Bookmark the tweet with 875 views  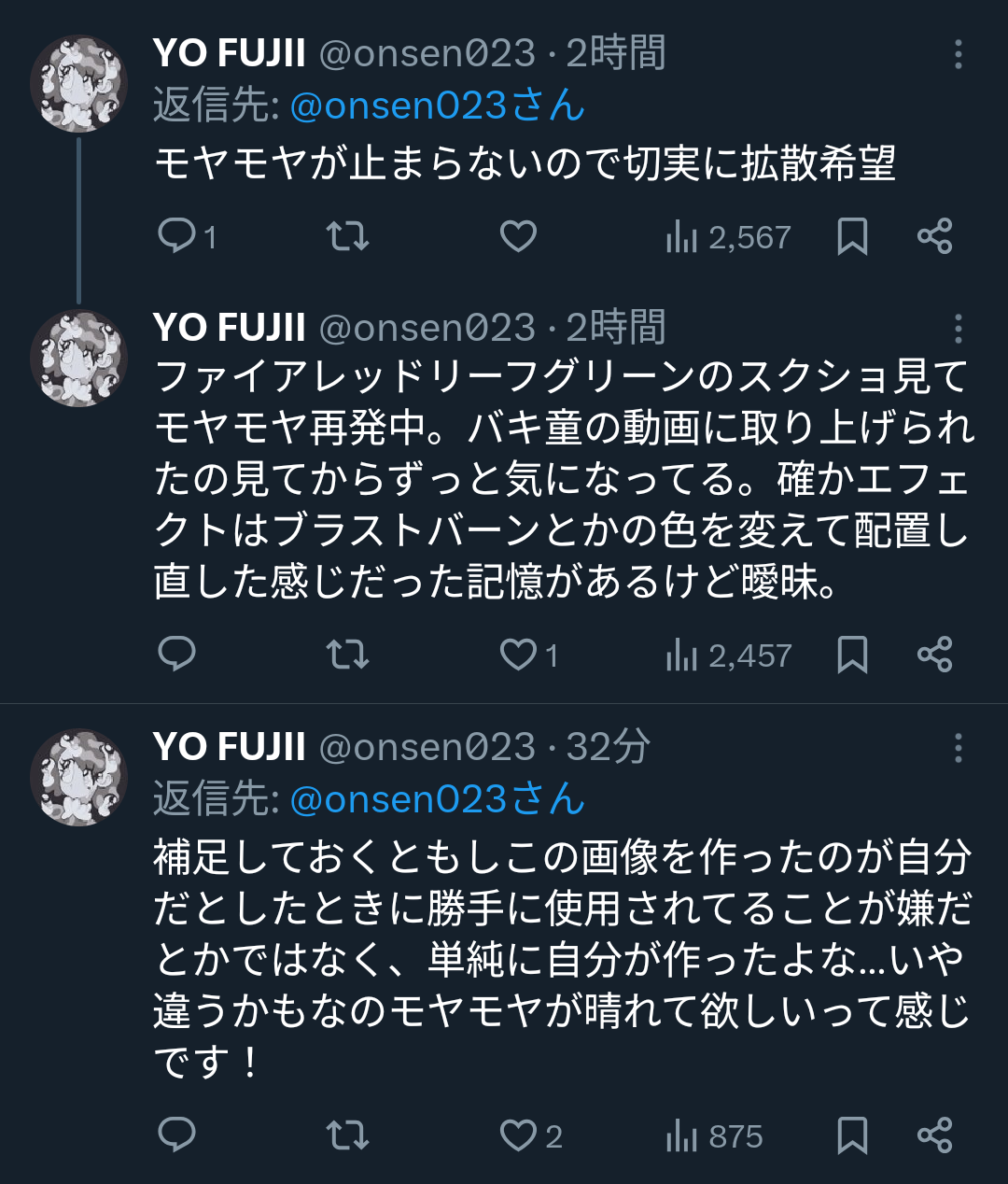pos(852,1135)
